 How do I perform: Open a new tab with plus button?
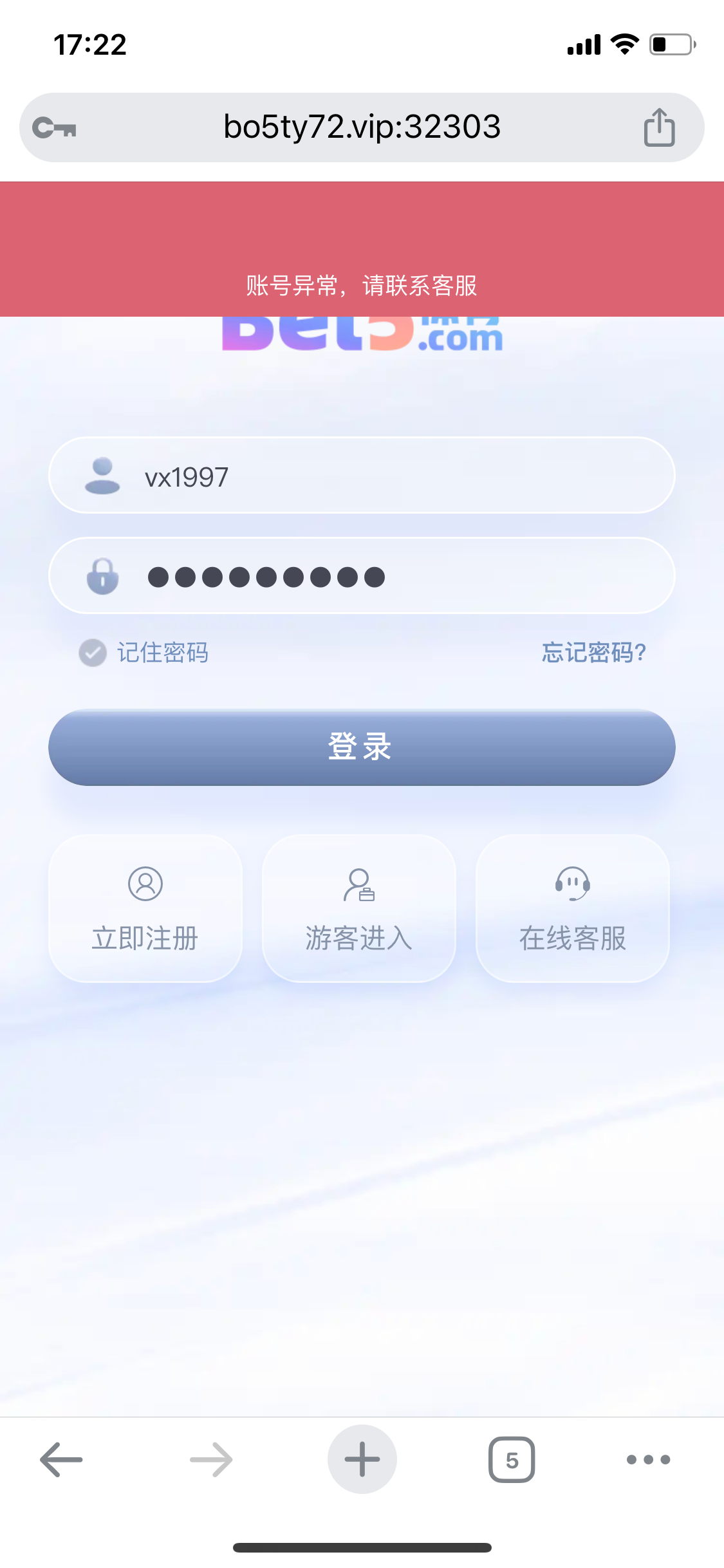click(362, 1459)
